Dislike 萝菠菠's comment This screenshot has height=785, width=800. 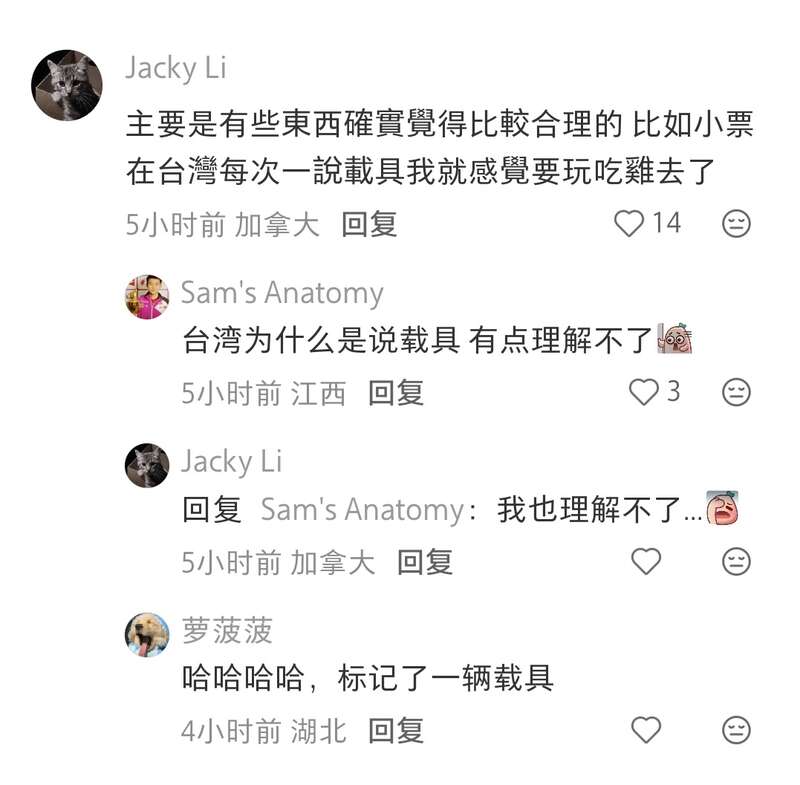tap(736, 731)
